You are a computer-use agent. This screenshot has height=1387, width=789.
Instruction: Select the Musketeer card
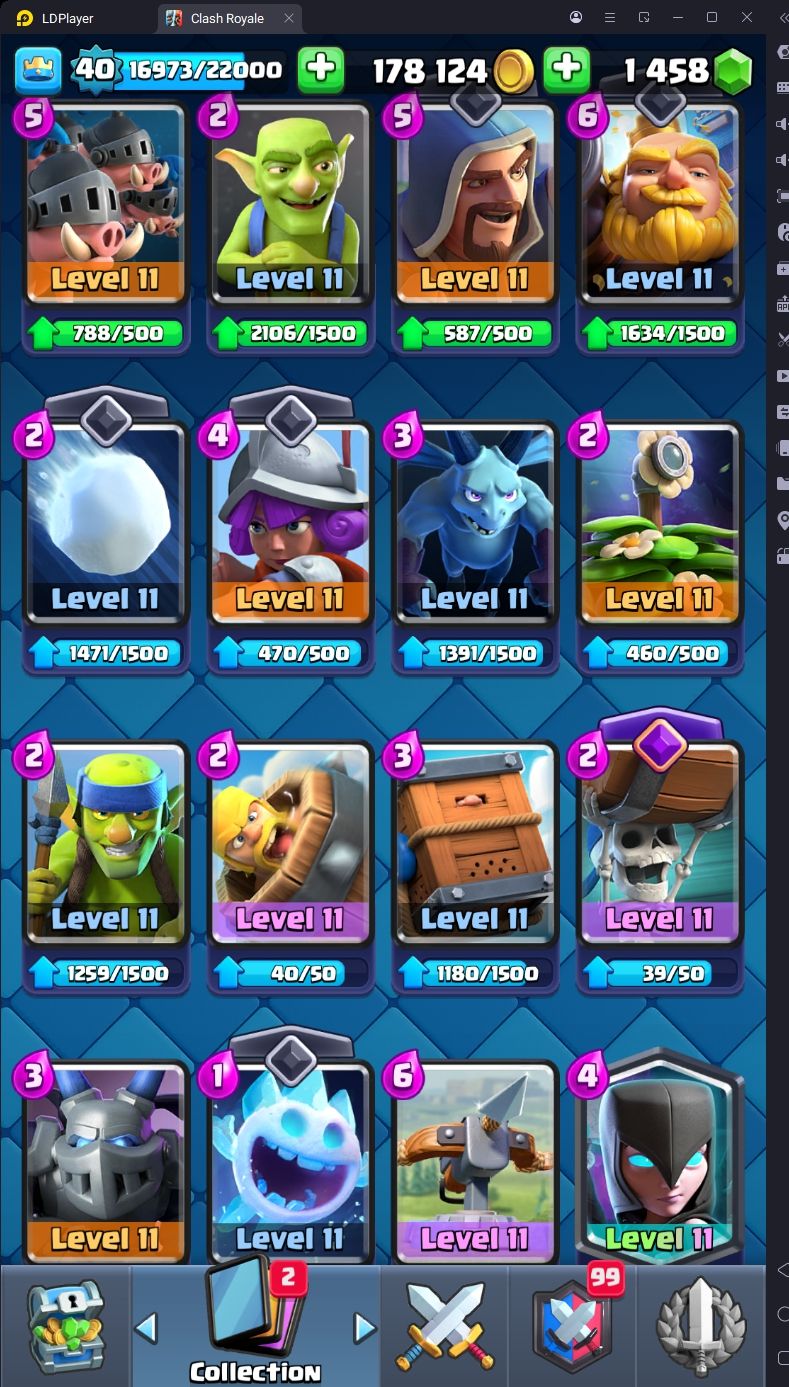point(290,522)
